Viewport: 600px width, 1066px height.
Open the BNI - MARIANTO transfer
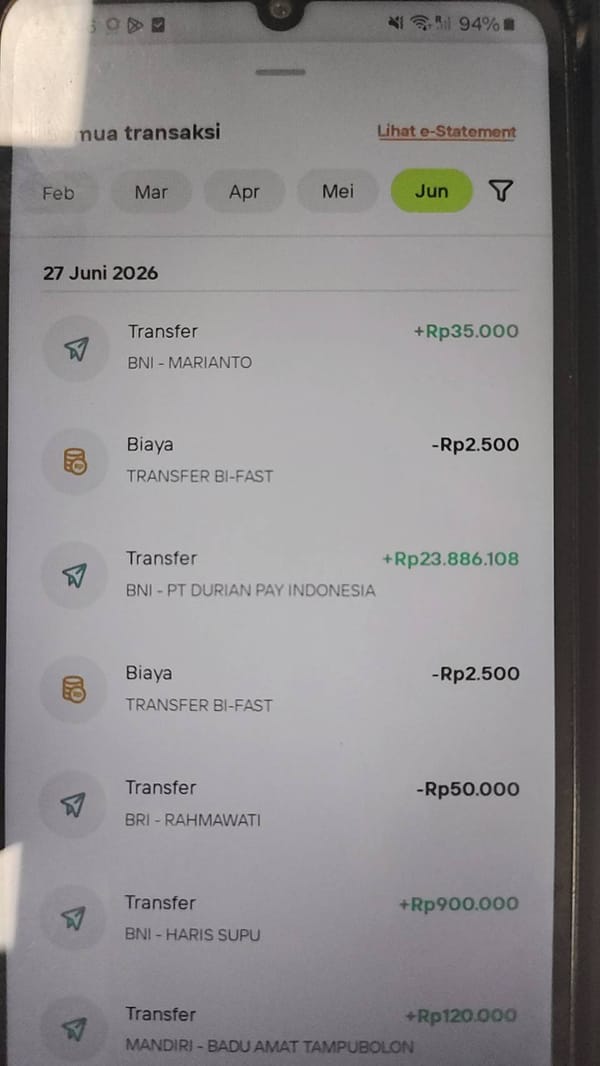tap(280, 347)
